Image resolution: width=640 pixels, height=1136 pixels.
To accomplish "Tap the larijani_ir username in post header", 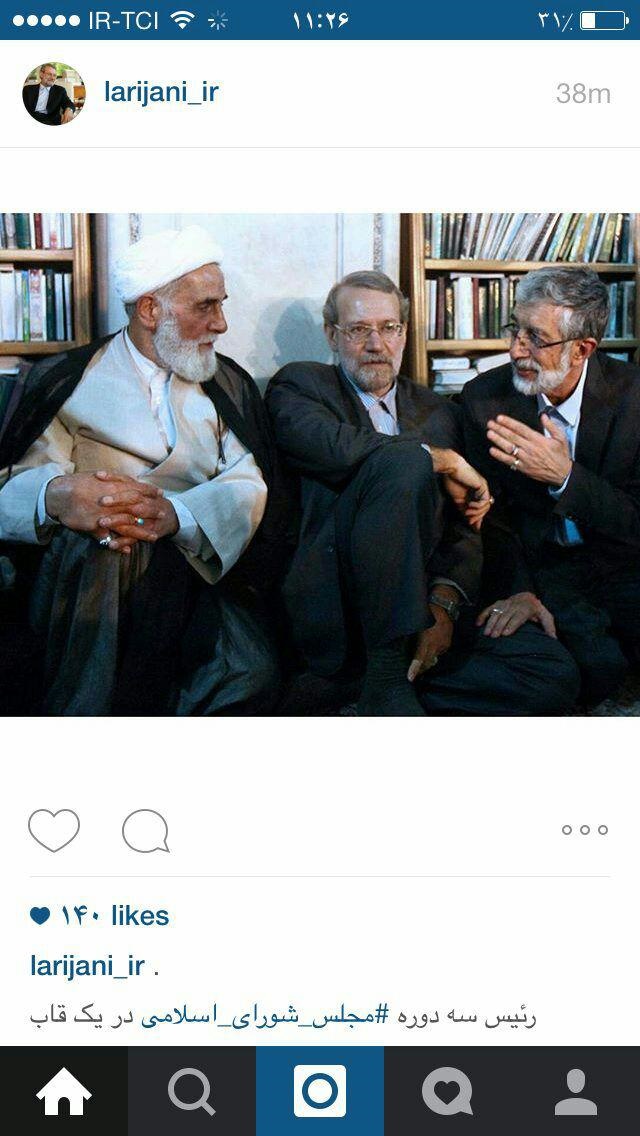I will point(161,93).
